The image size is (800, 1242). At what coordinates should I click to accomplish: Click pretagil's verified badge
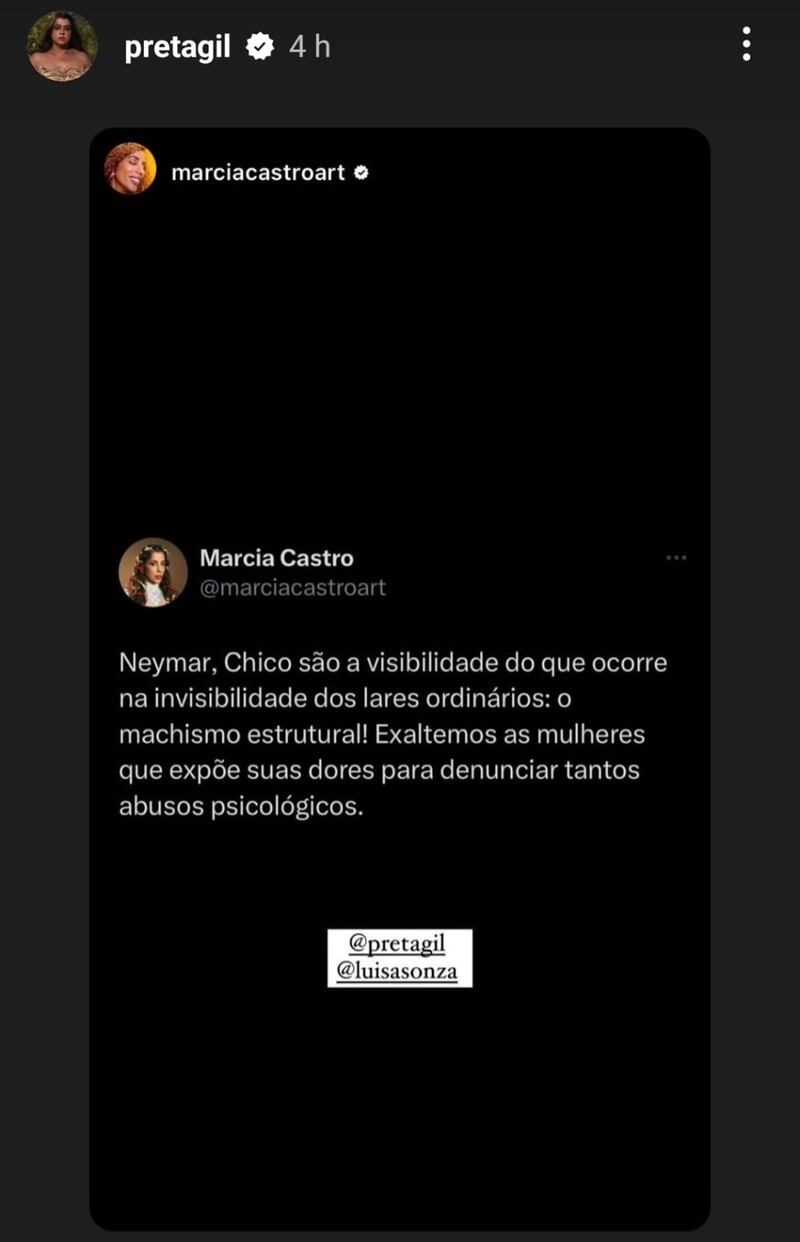click(x=262, y=46)
